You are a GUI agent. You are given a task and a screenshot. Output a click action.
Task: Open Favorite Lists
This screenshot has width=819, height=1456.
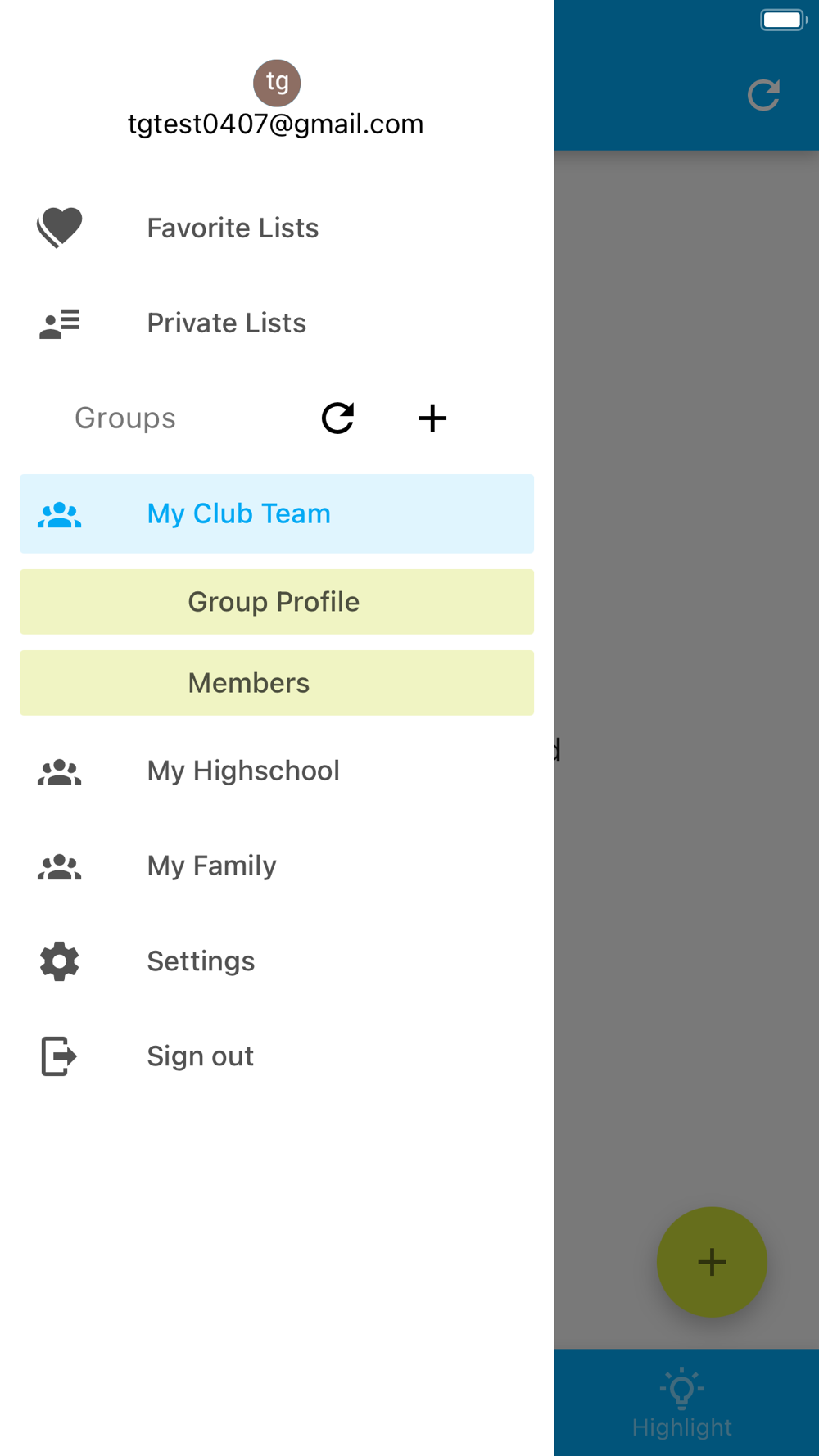(x=233, y=228)
